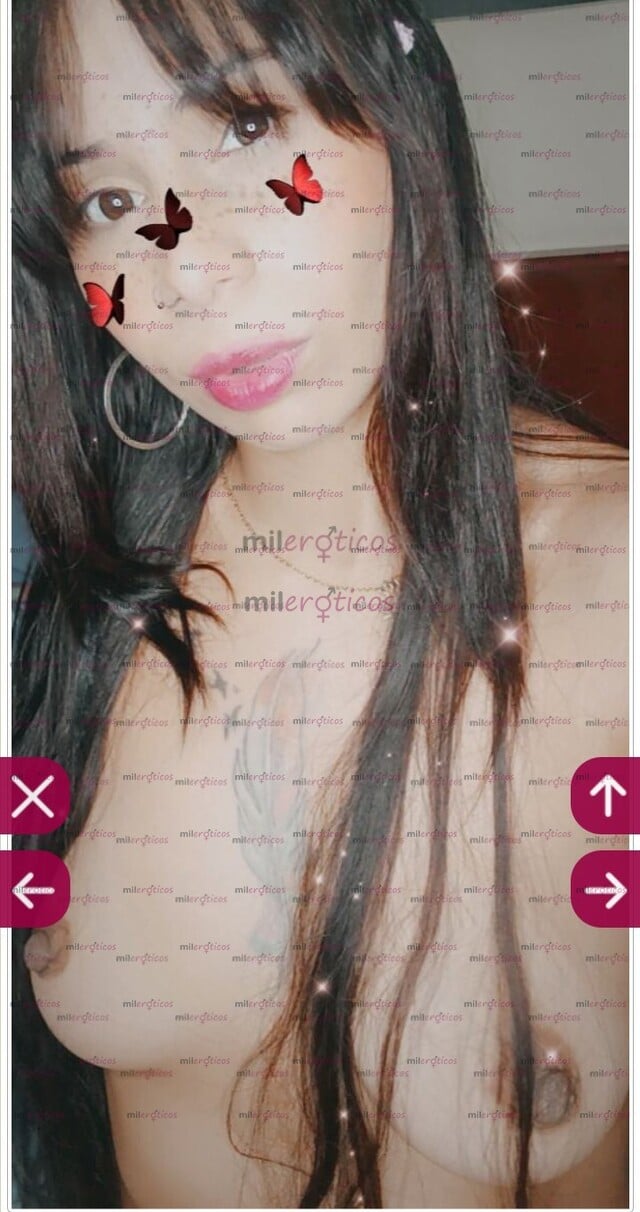Tap the up arrow button
This screenshot has height=1212, width=640.
point(607,796)
